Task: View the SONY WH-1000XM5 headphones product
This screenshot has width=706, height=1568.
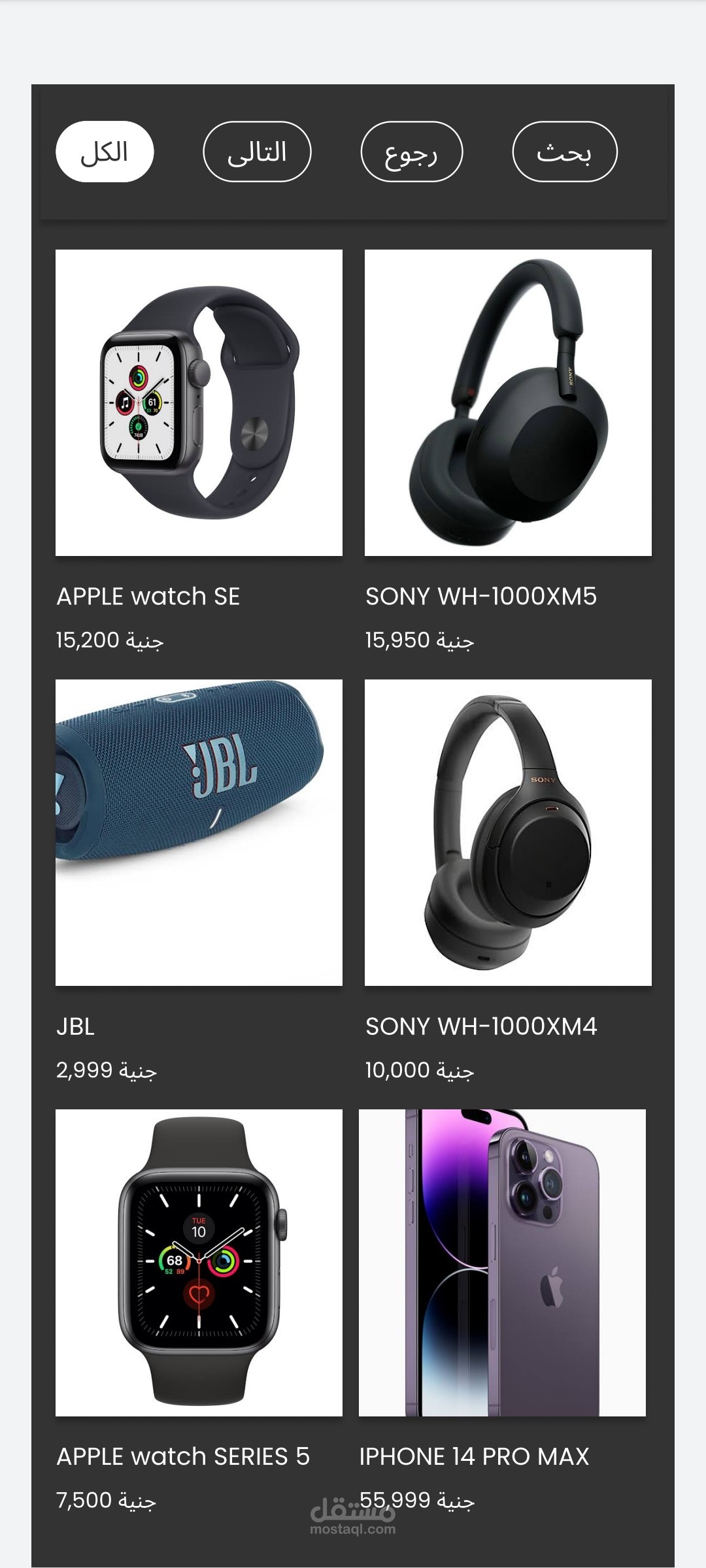Action: point(508,402)
